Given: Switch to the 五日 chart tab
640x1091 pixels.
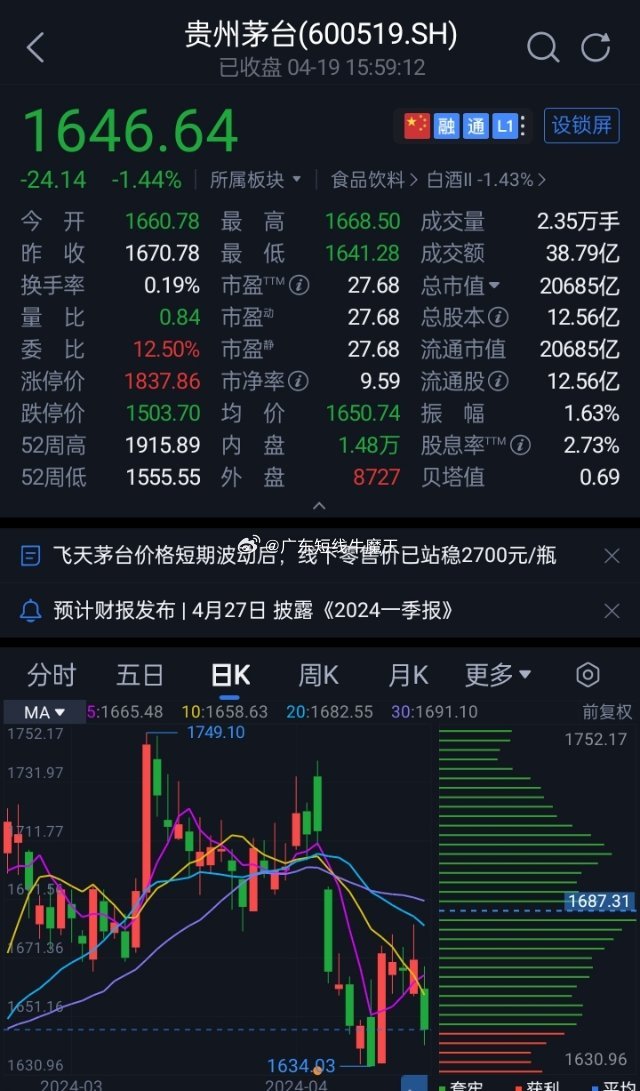Looking at the screenshot, I should coord(140,674).
